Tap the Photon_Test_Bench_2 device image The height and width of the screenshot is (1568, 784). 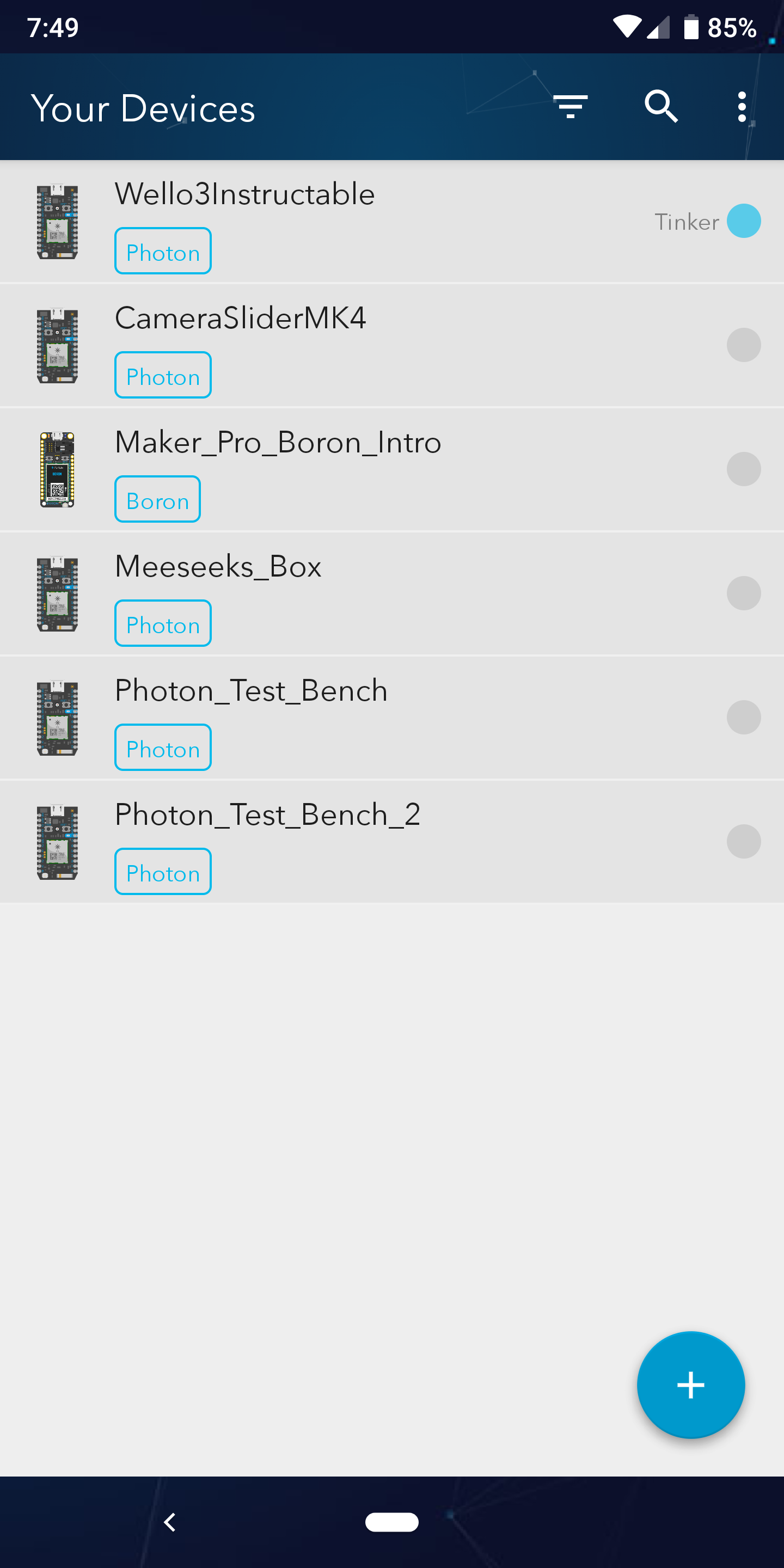point(58,842)
